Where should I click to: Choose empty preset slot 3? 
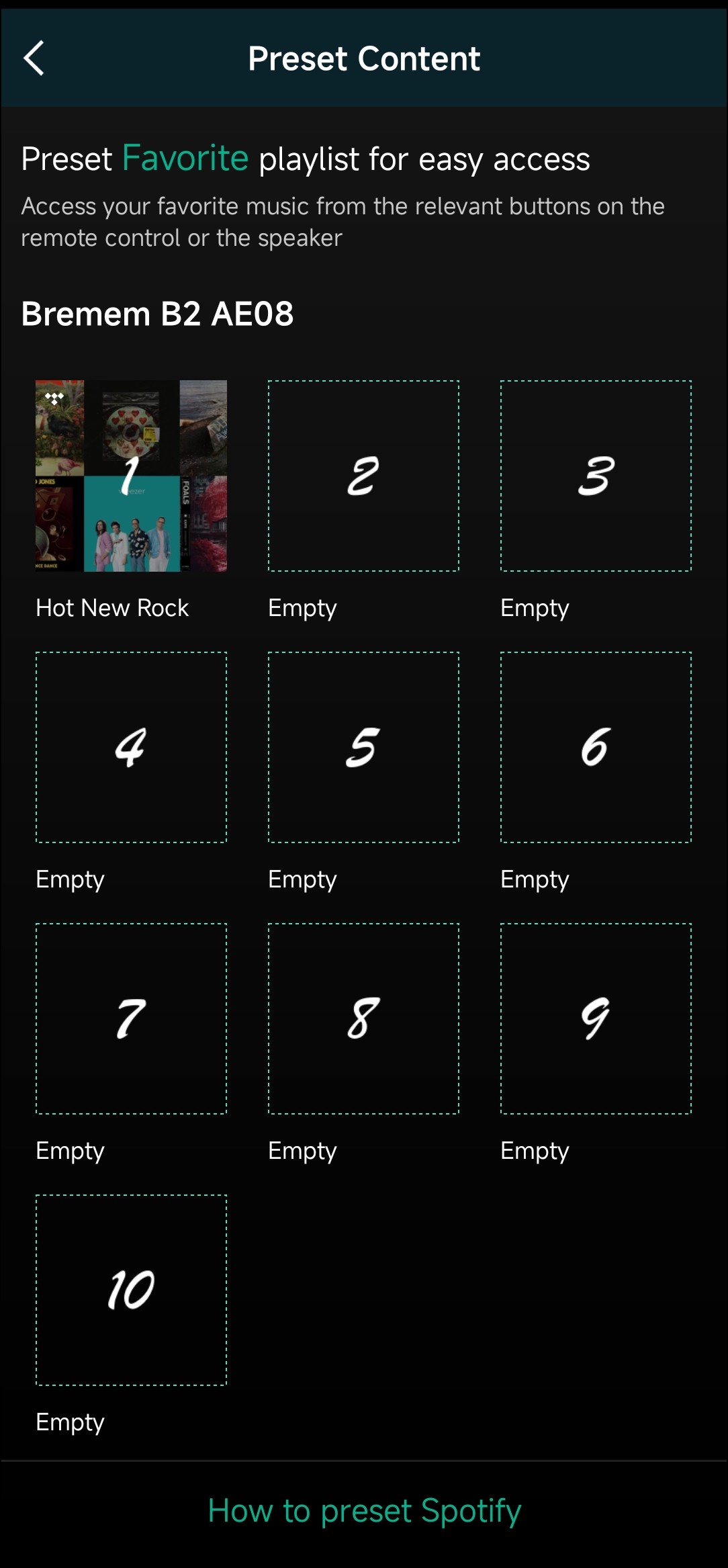click(x=596, y=476)
